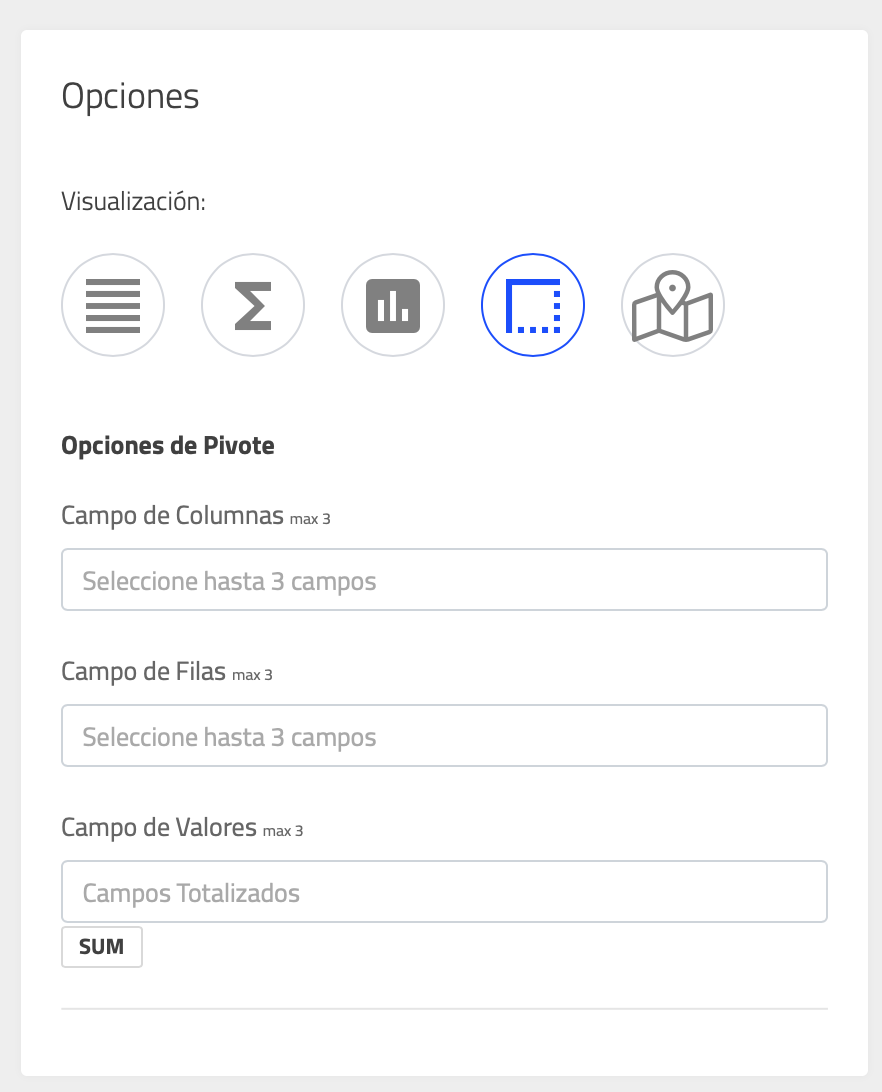
Task: Tap the Campo de Valores input
Action: tap(444, 892)
